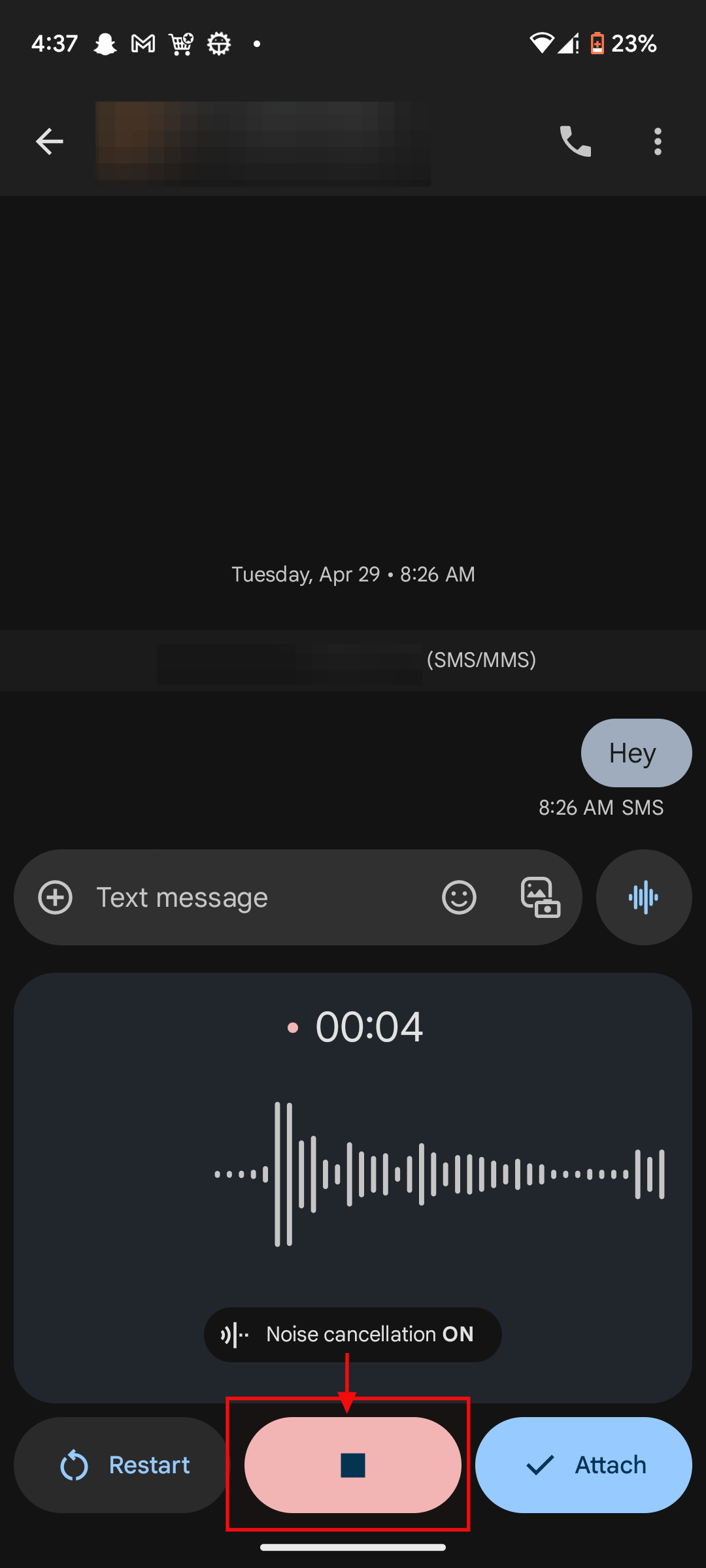Focus the Text message field
Image resolution: width=706 pixels, height=1568 pixels.
coord(255,897)
